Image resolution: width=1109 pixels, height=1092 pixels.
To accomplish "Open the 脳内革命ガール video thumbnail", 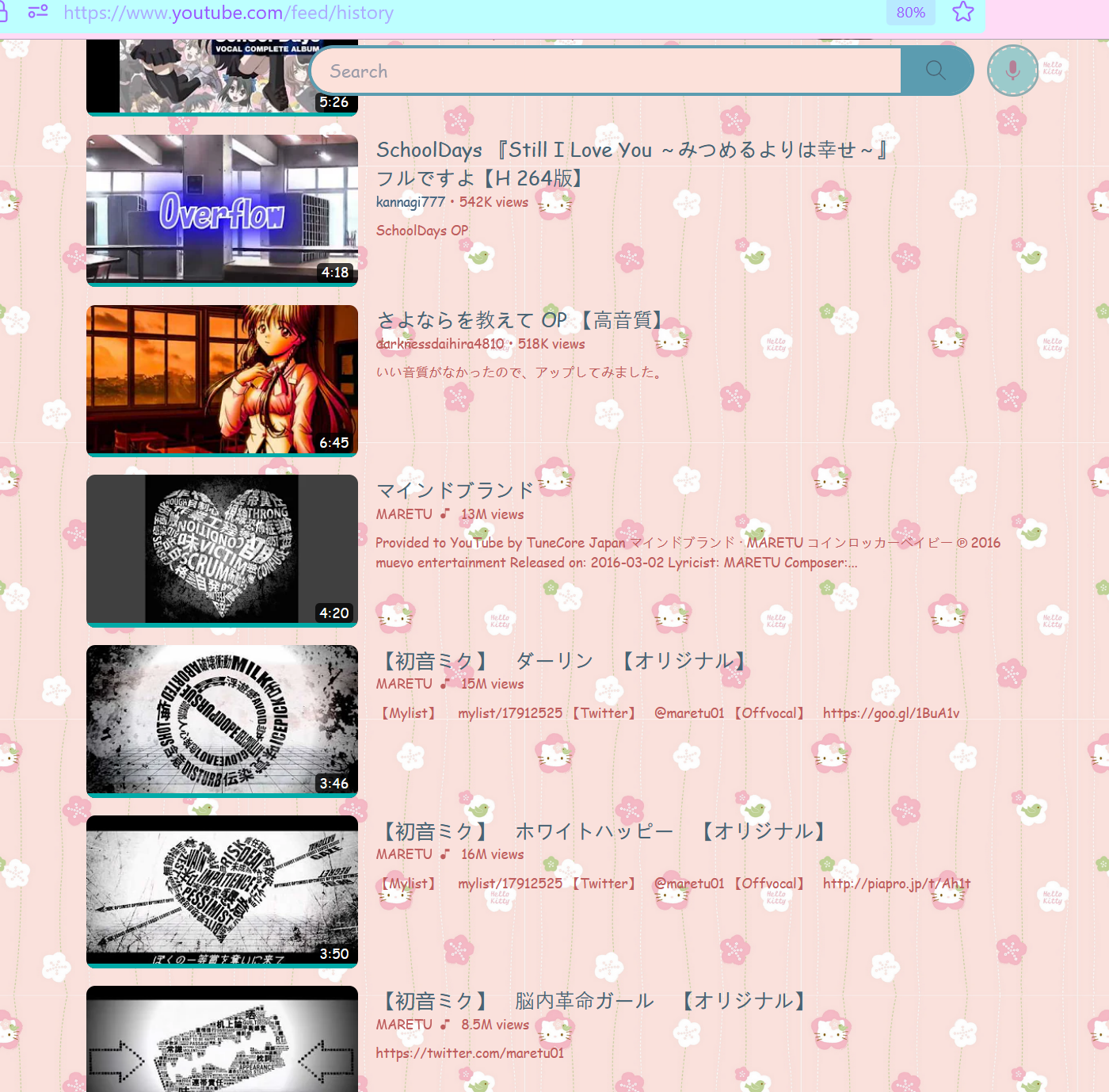I will pyautogui.click(x=222, y=1040).
